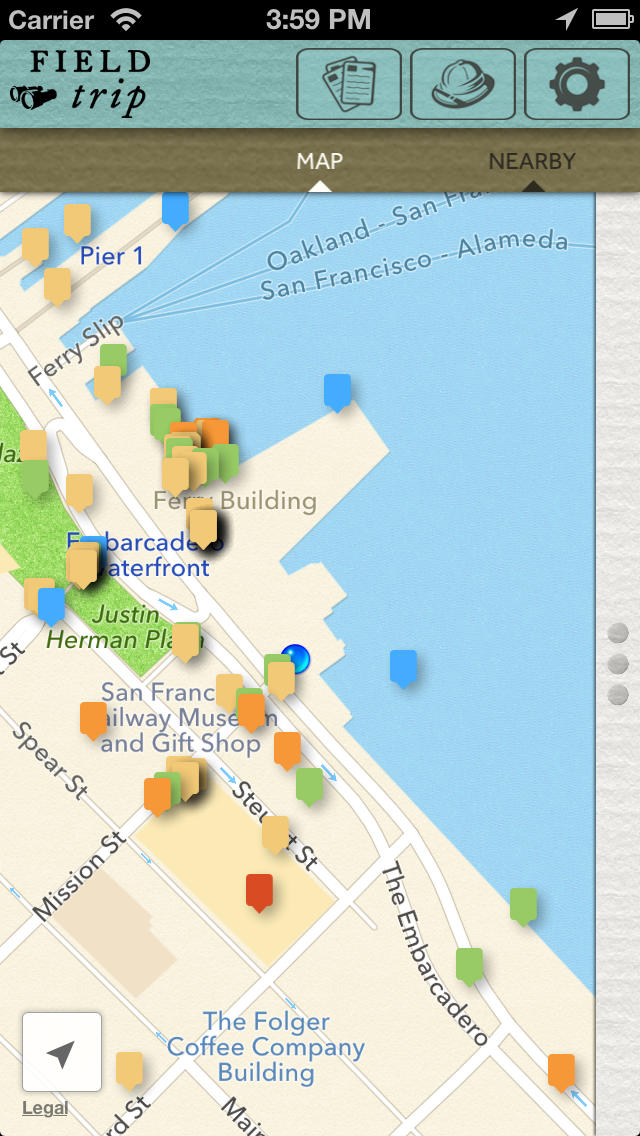Open the cards list icon

coord(349,85)
